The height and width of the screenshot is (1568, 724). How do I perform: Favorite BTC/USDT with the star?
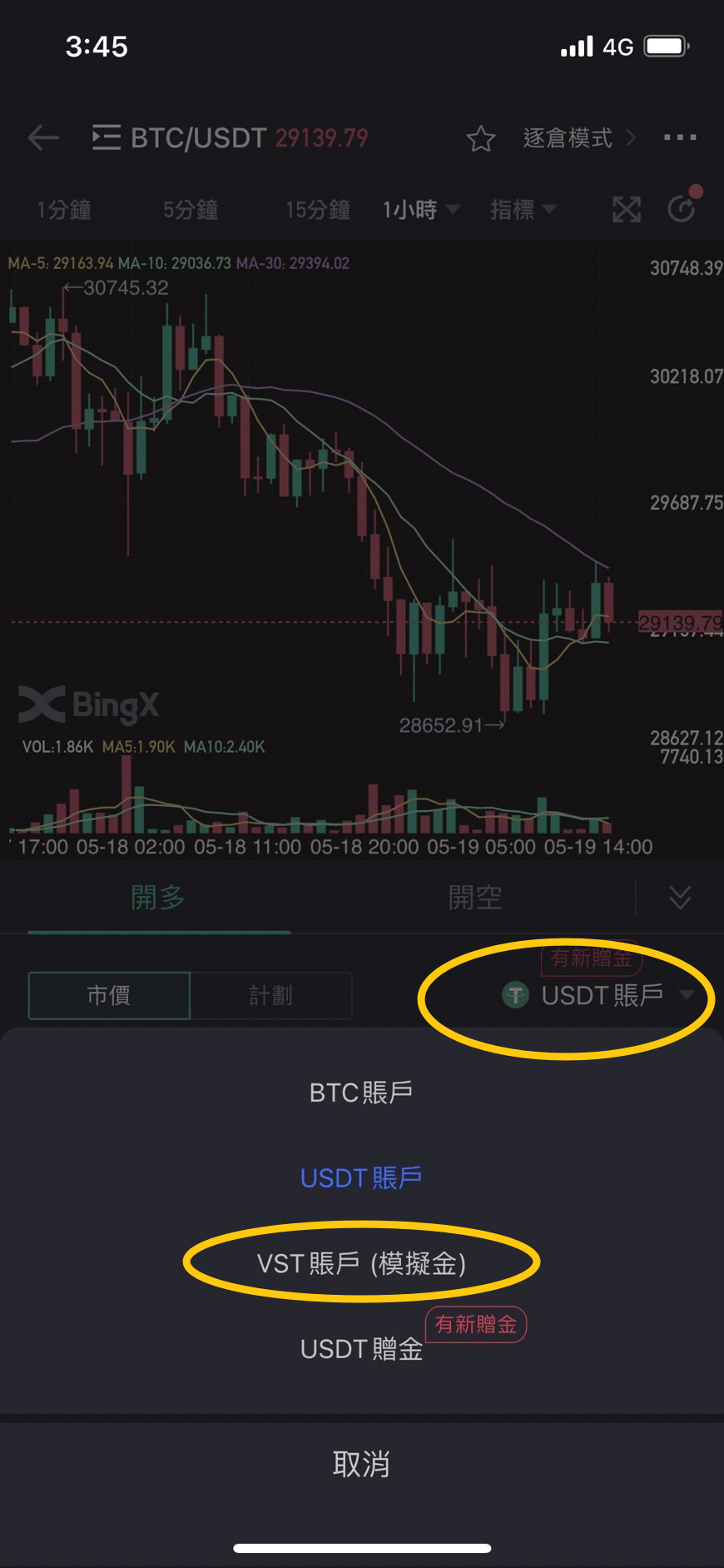point(480,138)
